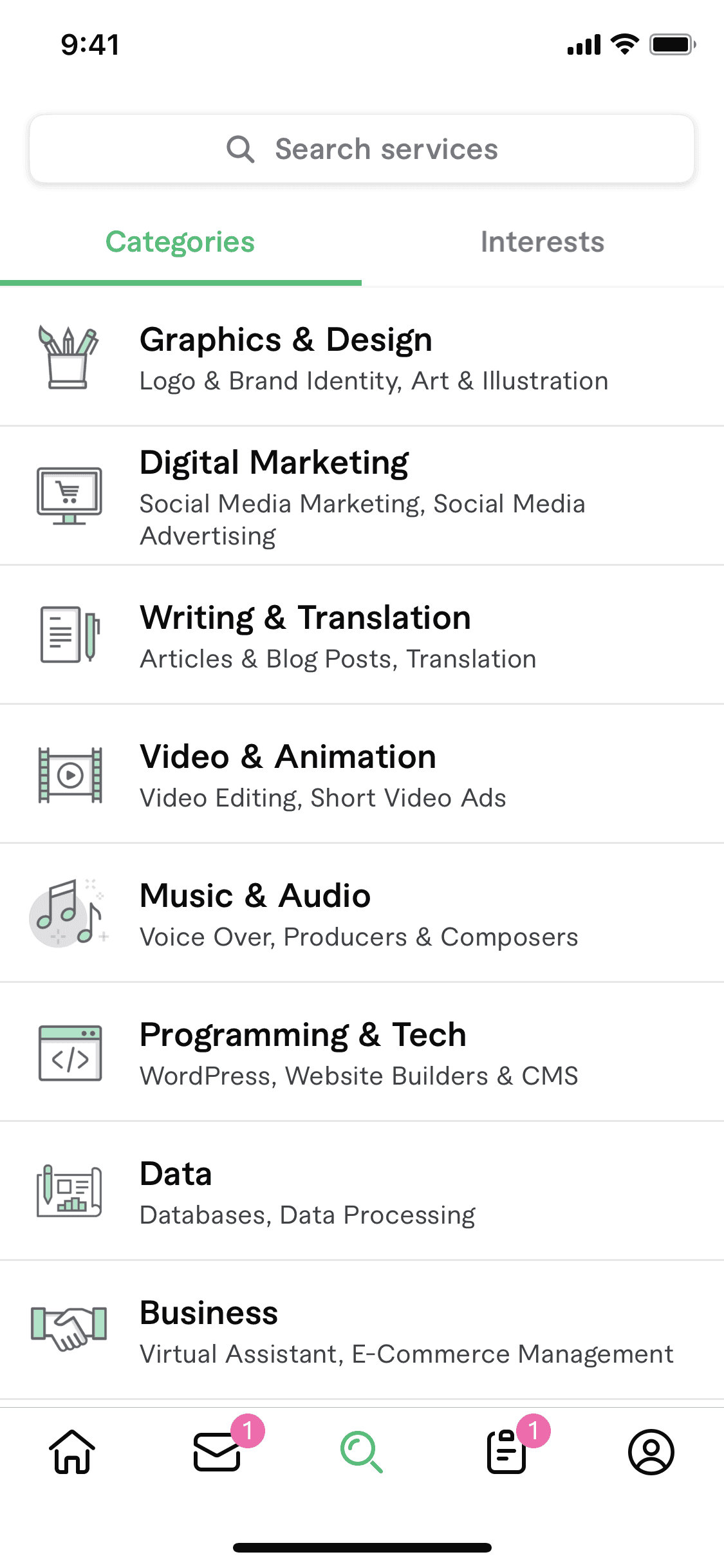The width and height of the screenshot is (724, 1568).
Task: Browse Writing & Translation services
Action: [362, 635]
